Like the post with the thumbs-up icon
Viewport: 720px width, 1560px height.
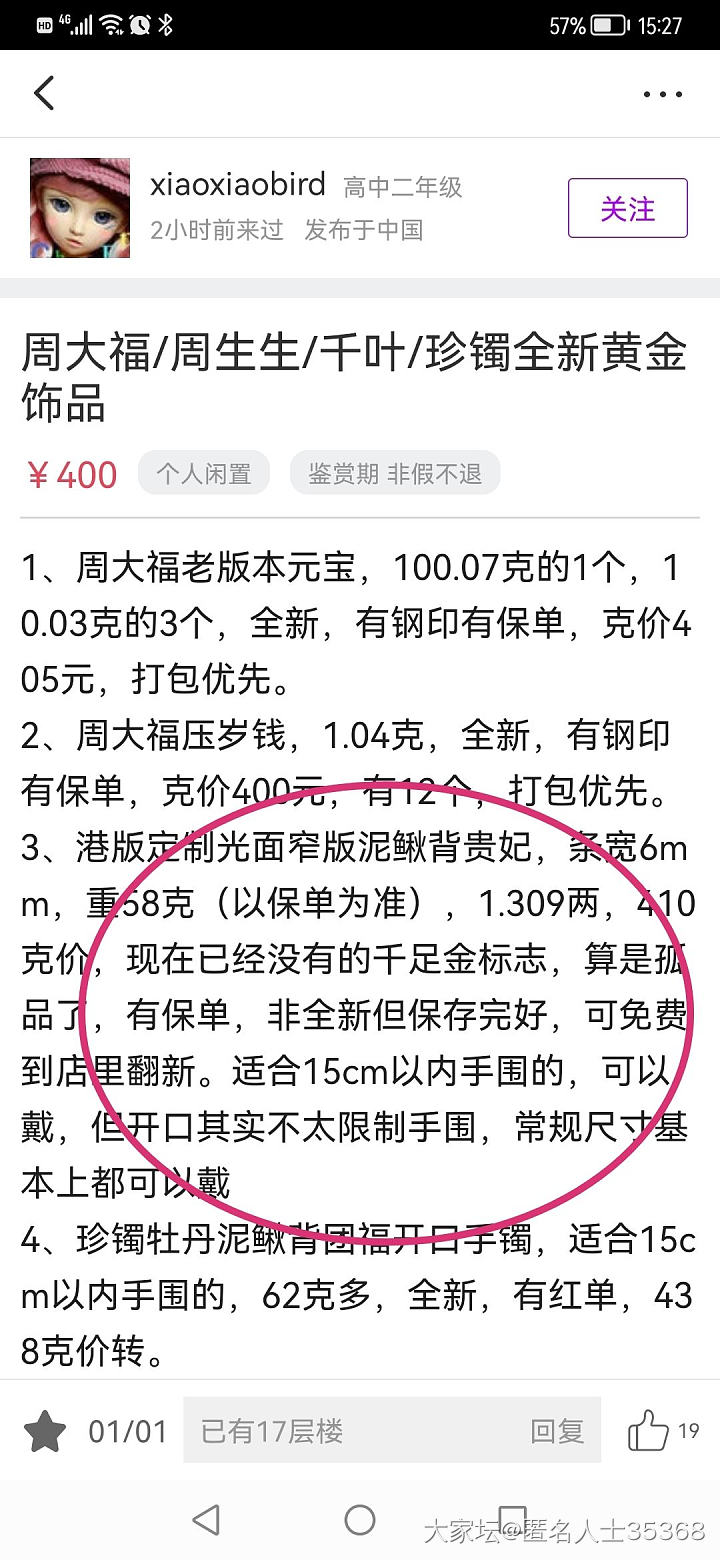(x=648, y=1431)
